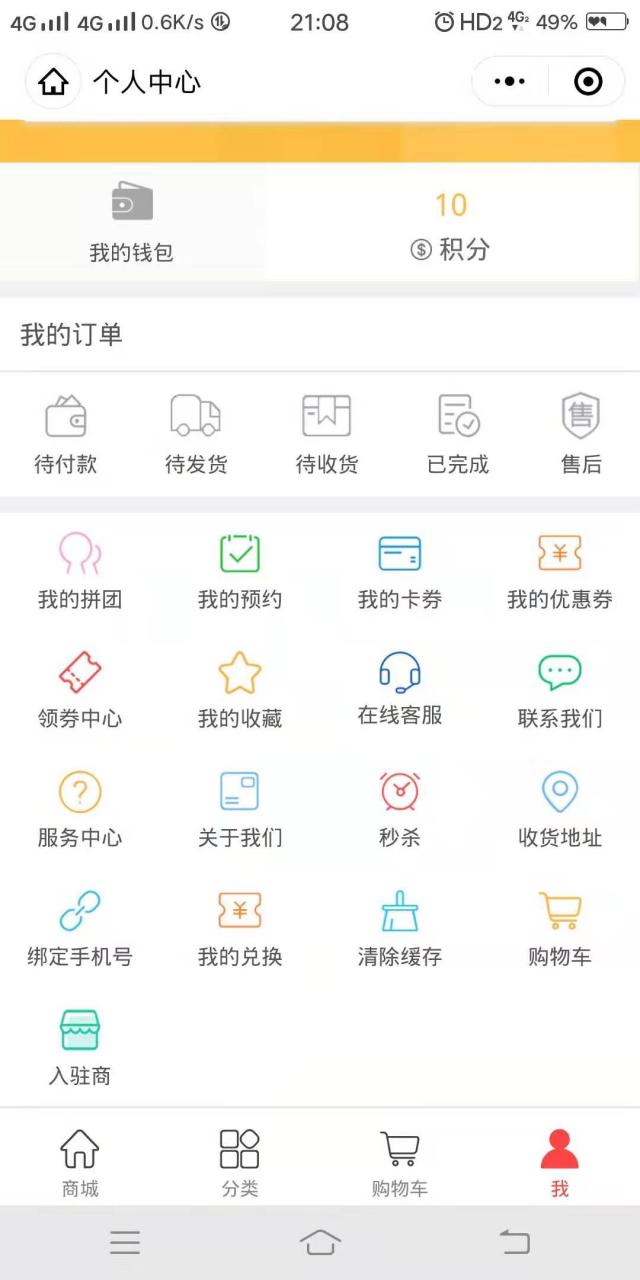Switch to the 商城 tab
The width and height of the screenshot is (640, 1280).
80,1162
